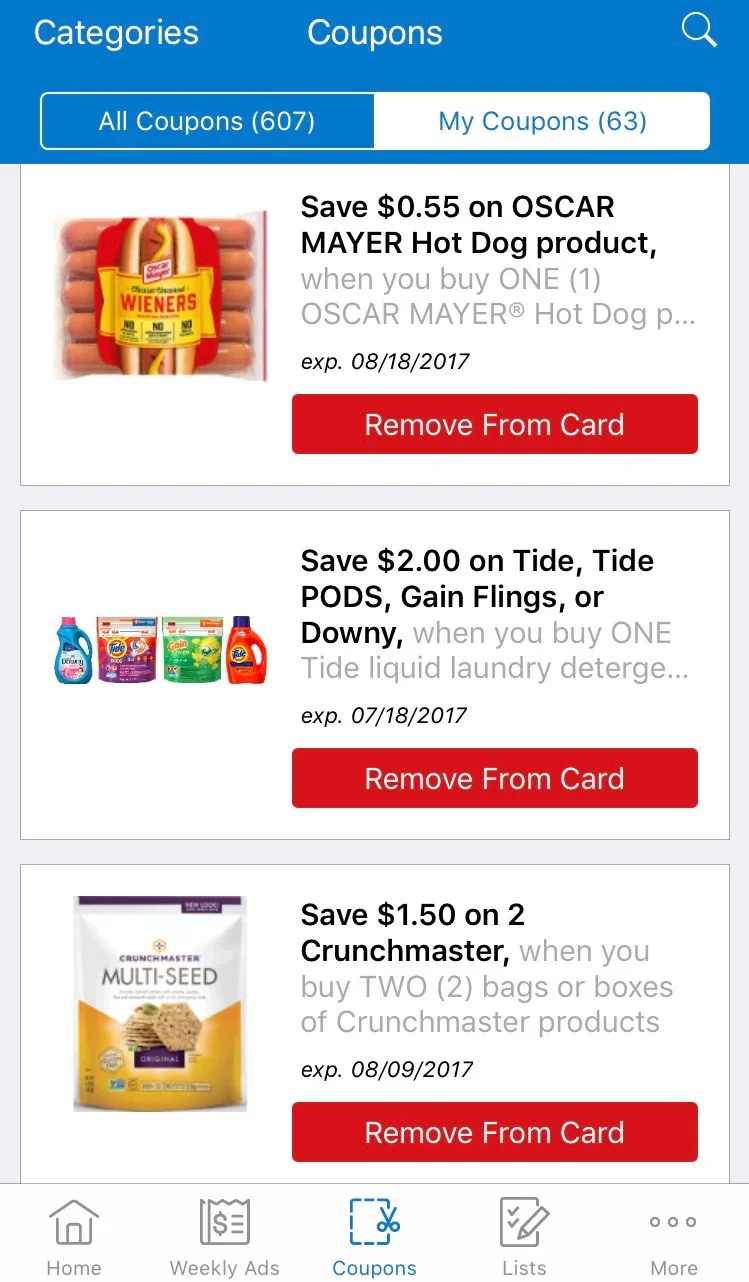Go to the Home tab
The height and width of the screenshot is (1282, 749).
[74, 1238]
